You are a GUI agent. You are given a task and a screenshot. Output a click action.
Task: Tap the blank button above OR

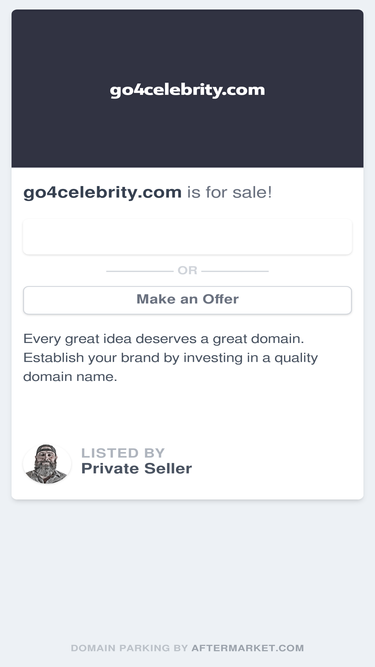pyautogui.click(x=188, y=237)
